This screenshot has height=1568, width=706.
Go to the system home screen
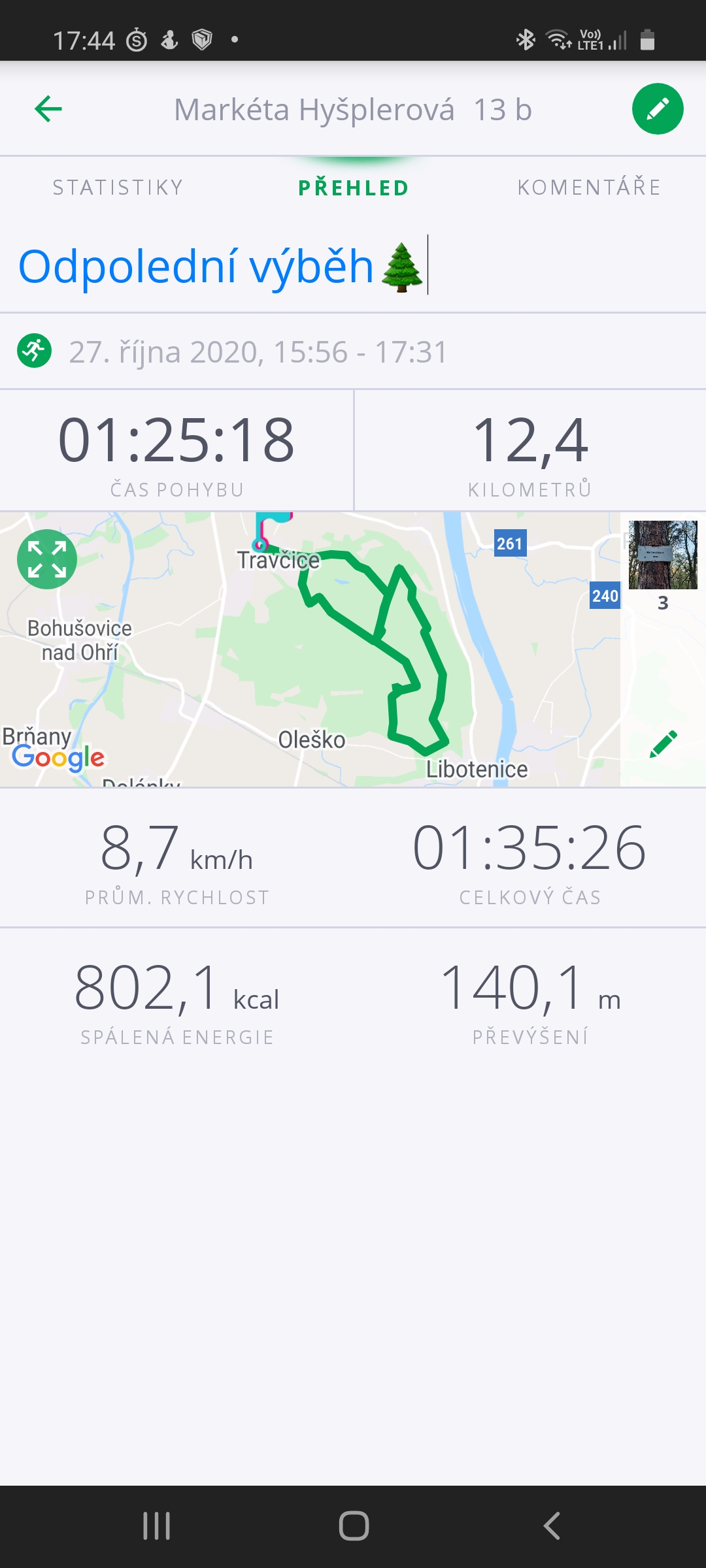(354, 1526)
